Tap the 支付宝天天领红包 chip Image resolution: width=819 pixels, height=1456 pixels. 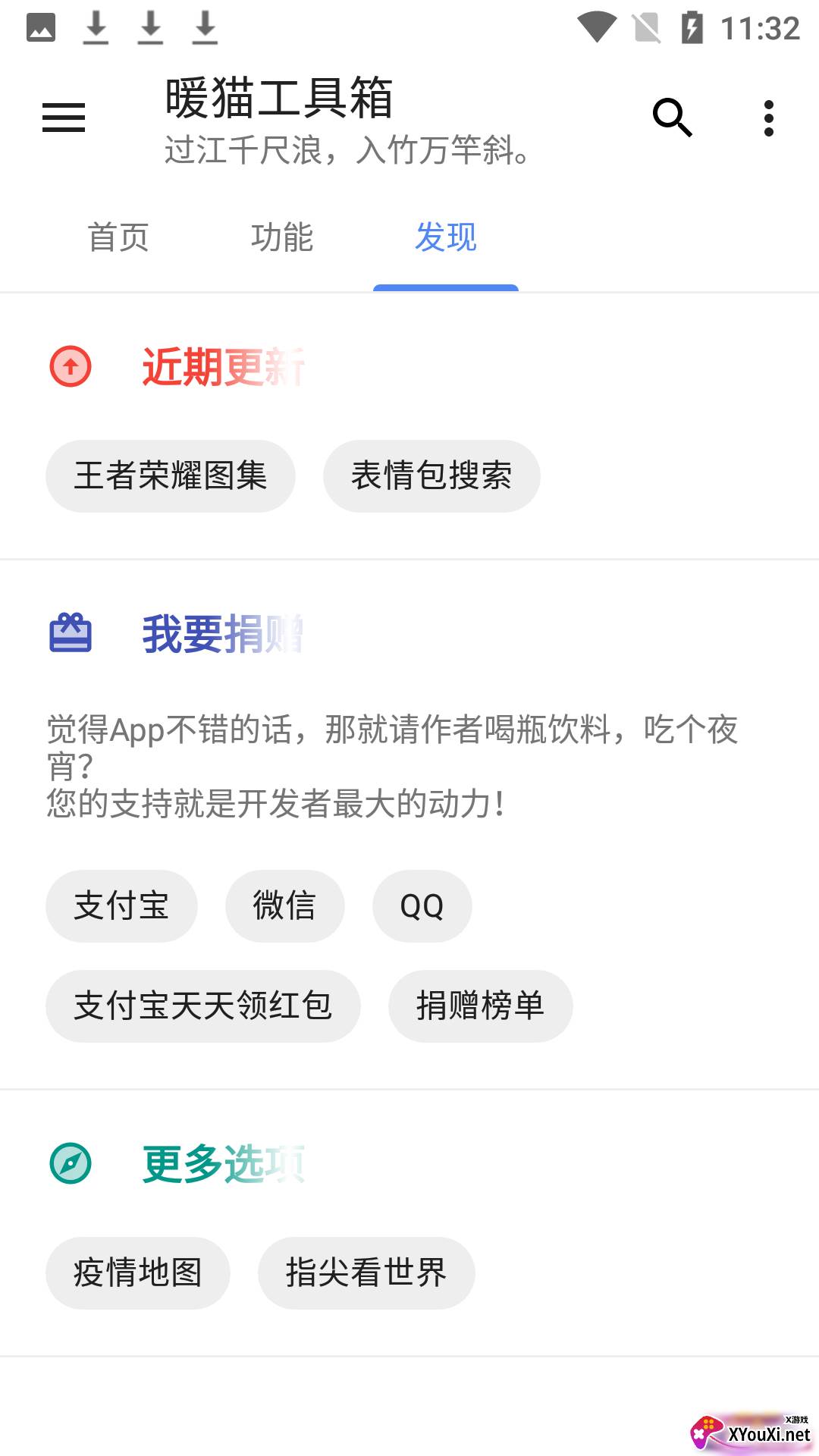[203, 1006]
